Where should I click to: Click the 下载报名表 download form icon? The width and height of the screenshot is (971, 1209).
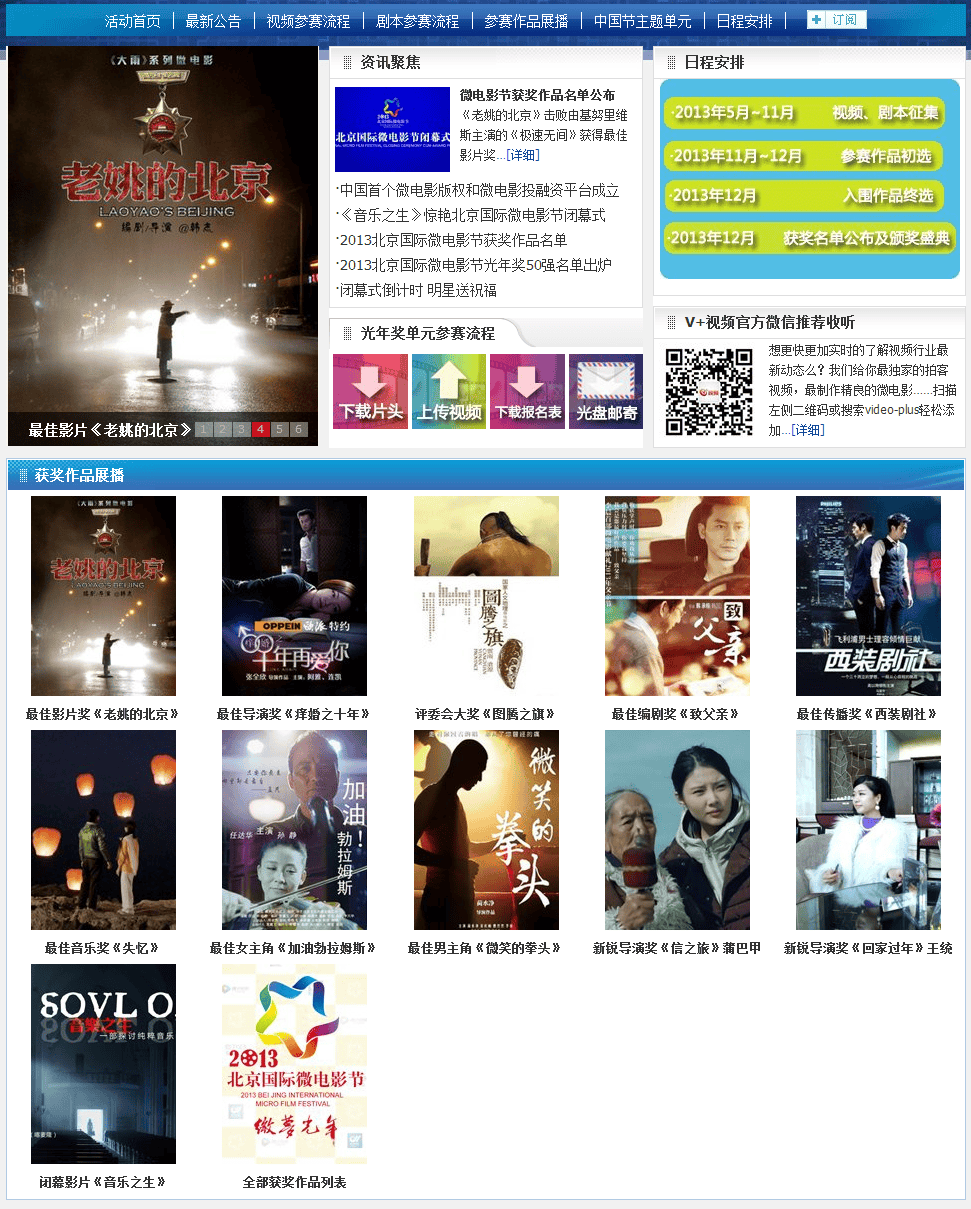coord(527,390)
